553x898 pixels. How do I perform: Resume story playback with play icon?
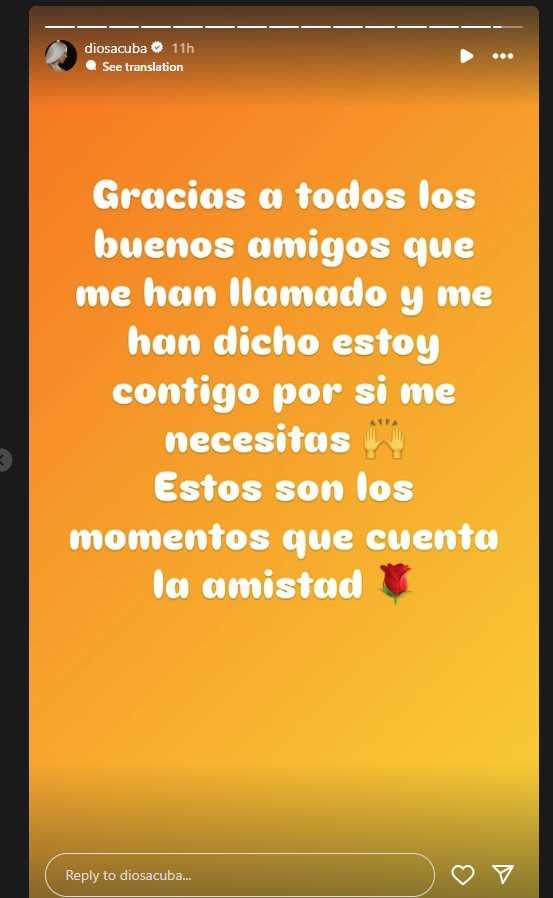(467, 56)
